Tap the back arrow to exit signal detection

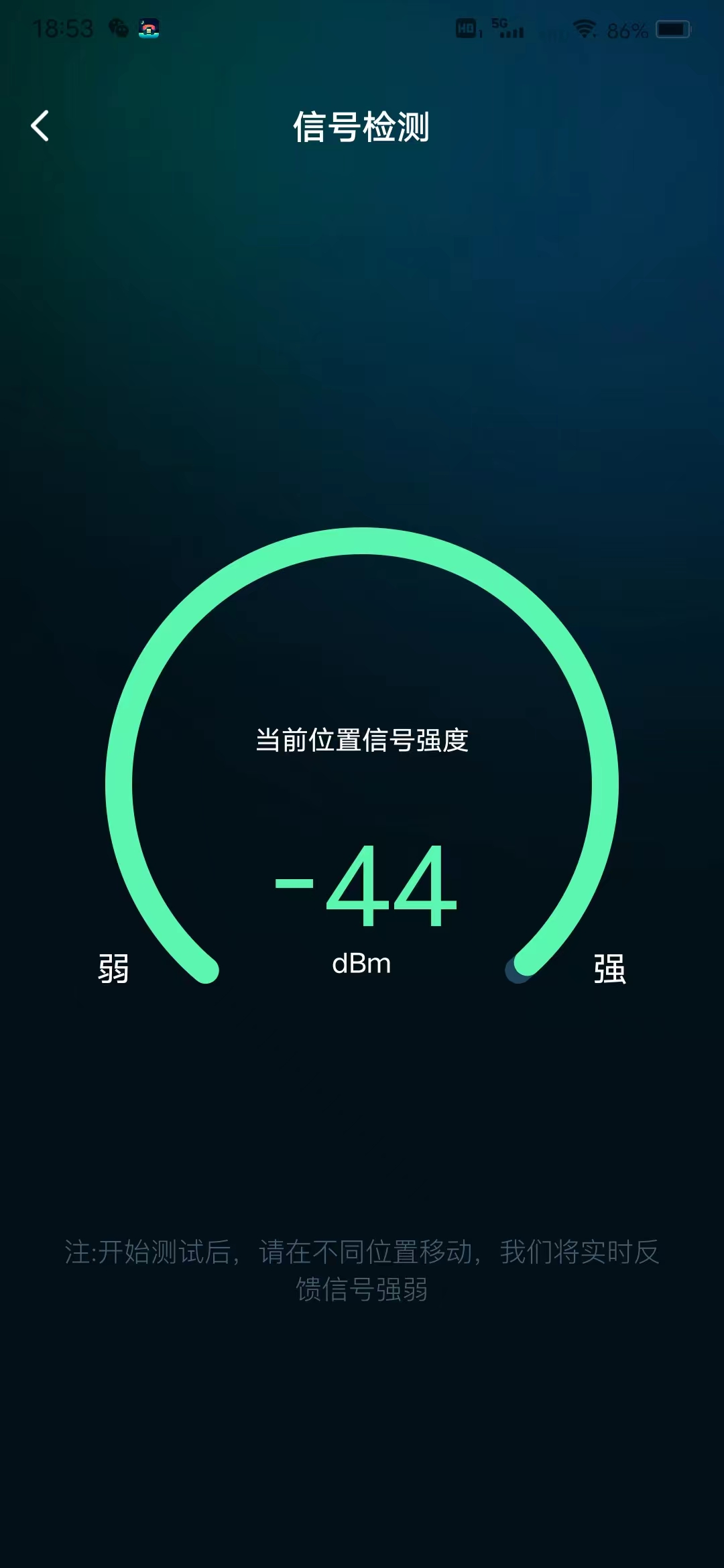tap(40, 127)
